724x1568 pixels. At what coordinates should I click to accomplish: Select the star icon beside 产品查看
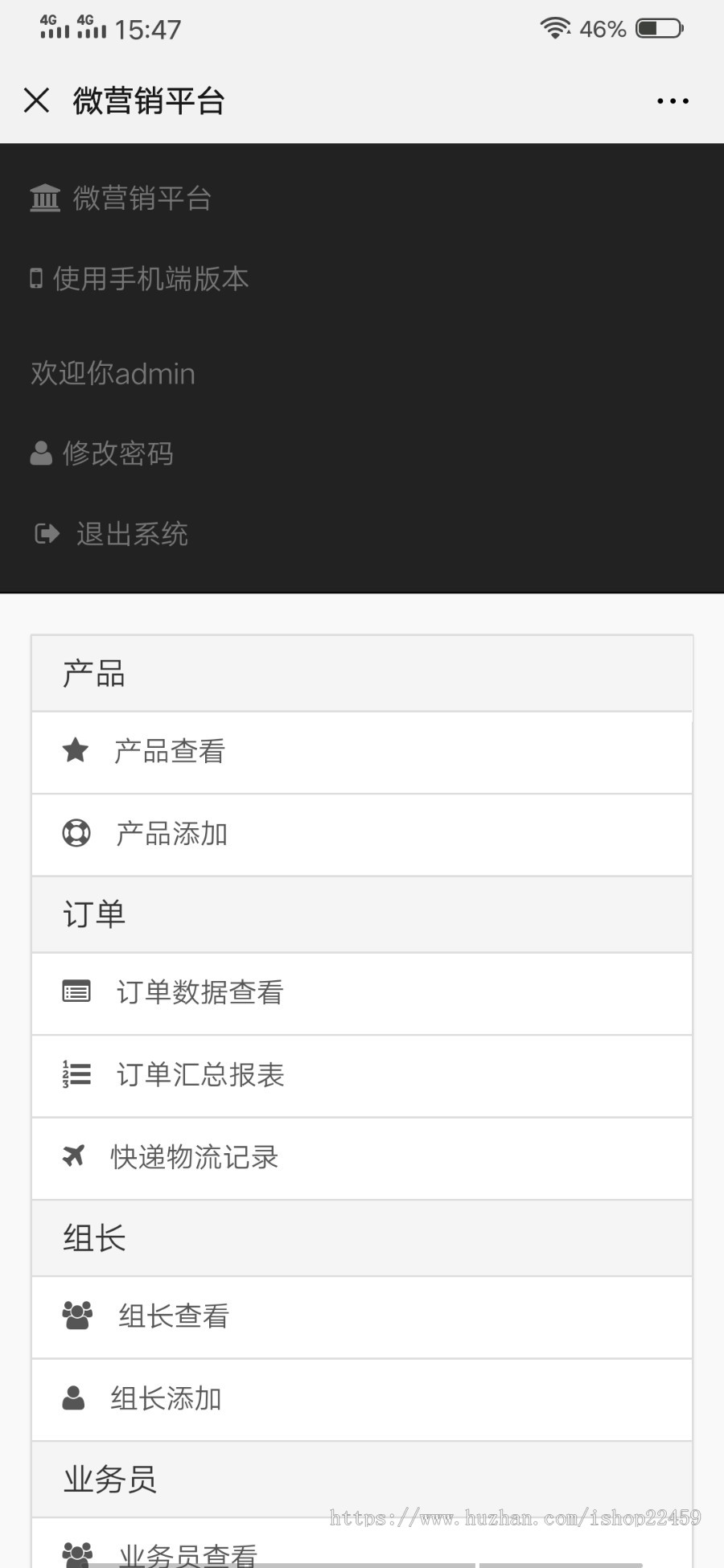(75, 751)
